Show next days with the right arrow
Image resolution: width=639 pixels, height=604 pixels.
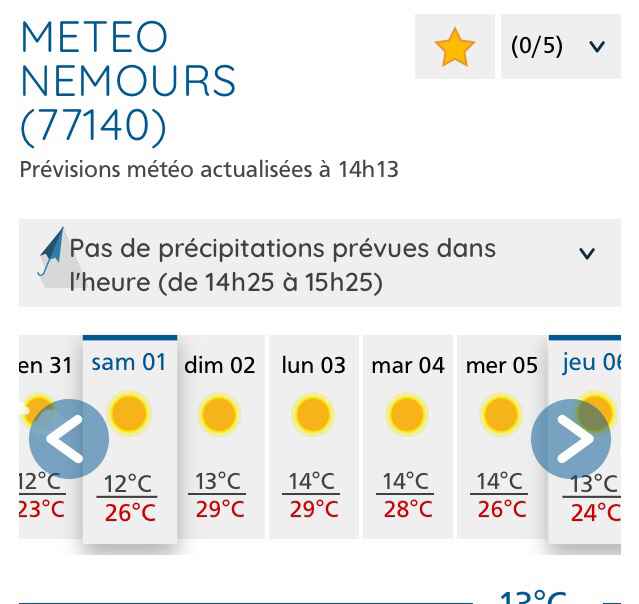pos(570,439)
